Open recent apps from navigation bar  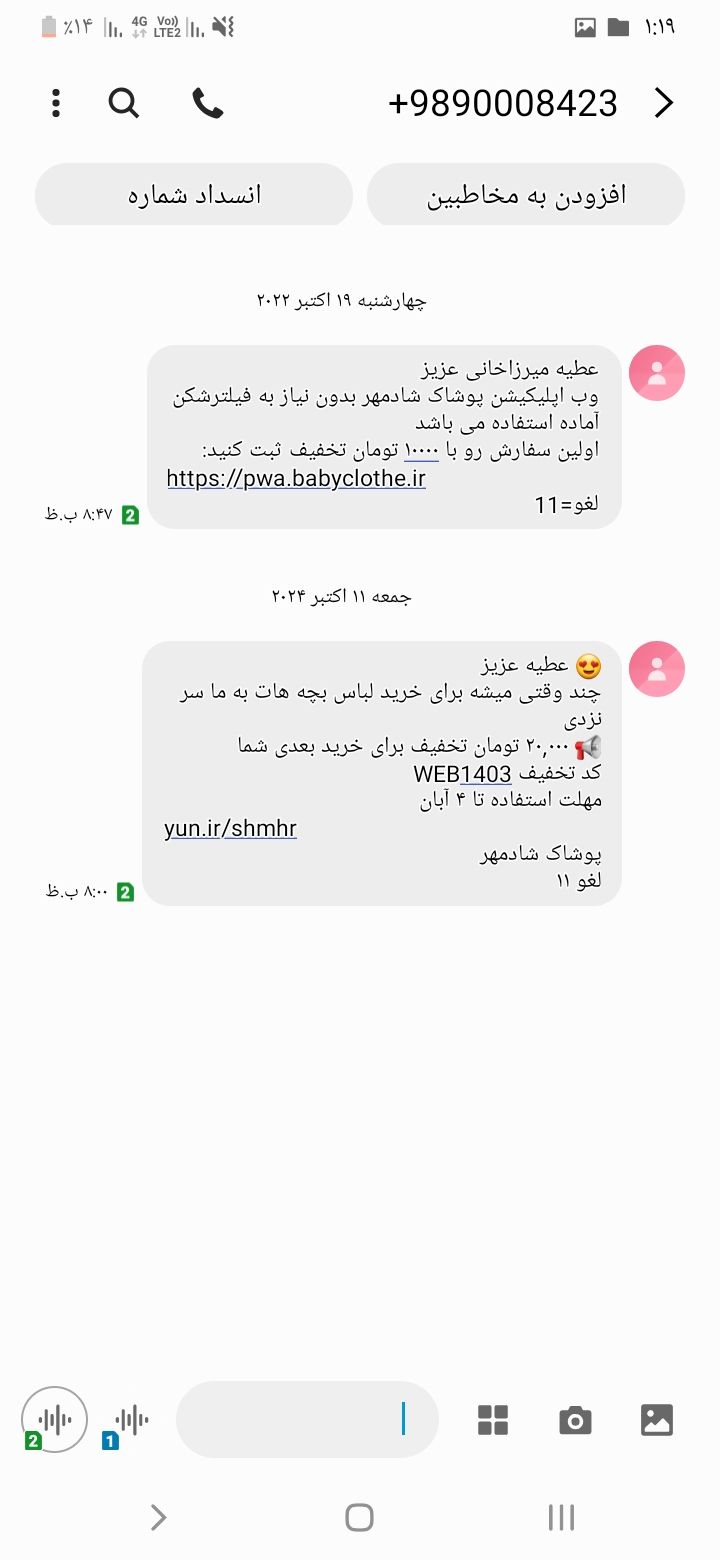(561, 1517)
